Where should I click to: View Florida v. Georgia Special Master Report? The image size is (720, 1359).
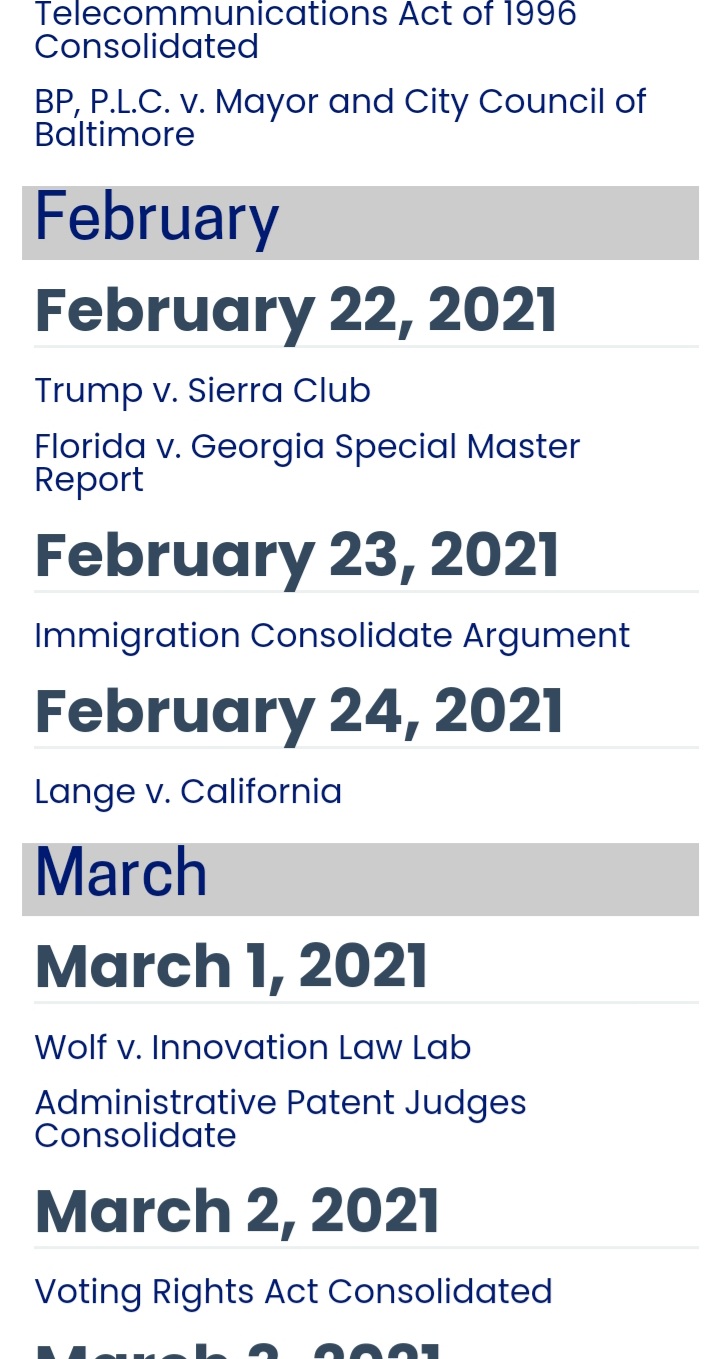(x=307, y=462)
